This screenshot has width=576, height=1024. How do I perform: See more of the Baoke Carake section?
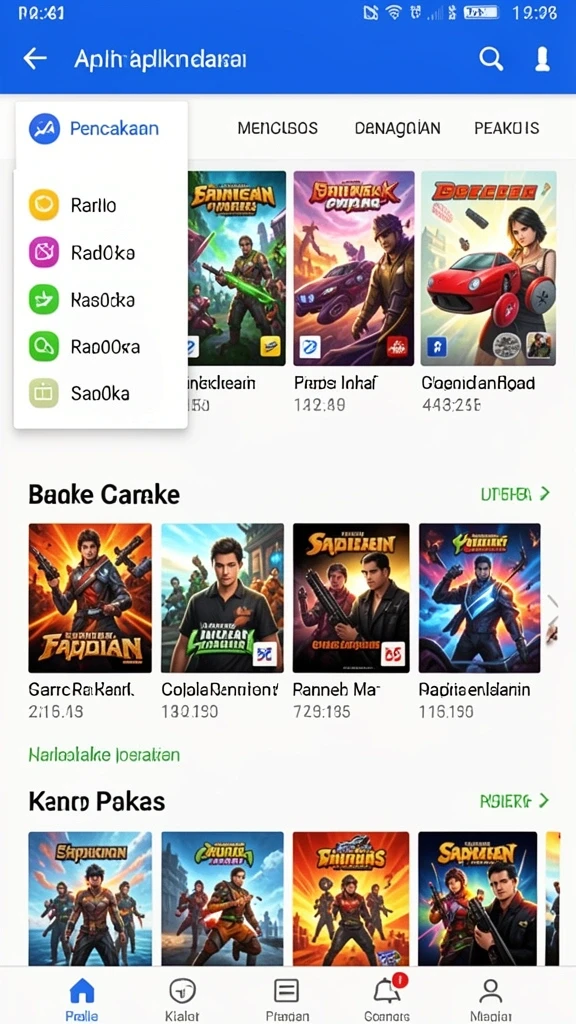click(x=515, y=494)
